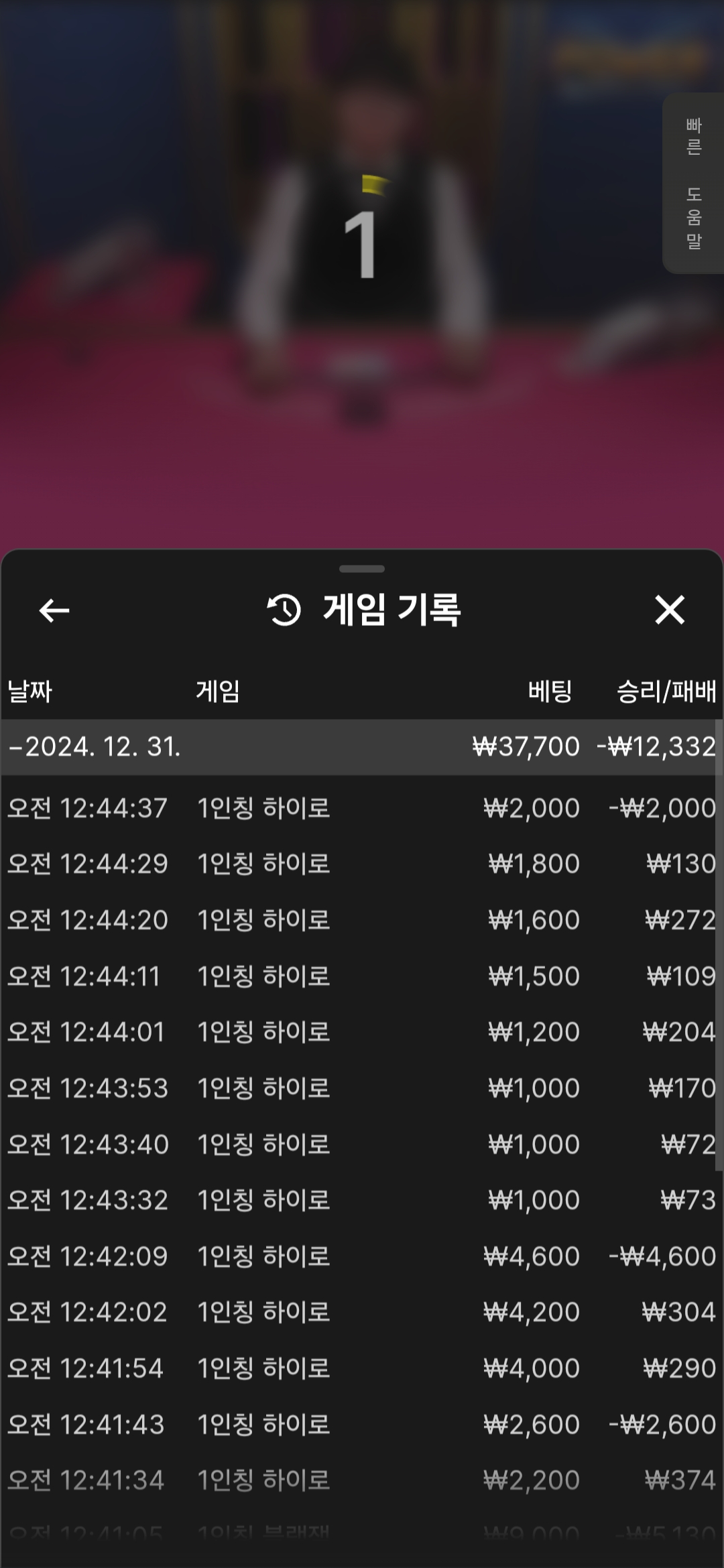Screen dimensions: 724x1568
Task: Open the 12:43:40 Hi-Lo entry
Action: coord(362,1145)
